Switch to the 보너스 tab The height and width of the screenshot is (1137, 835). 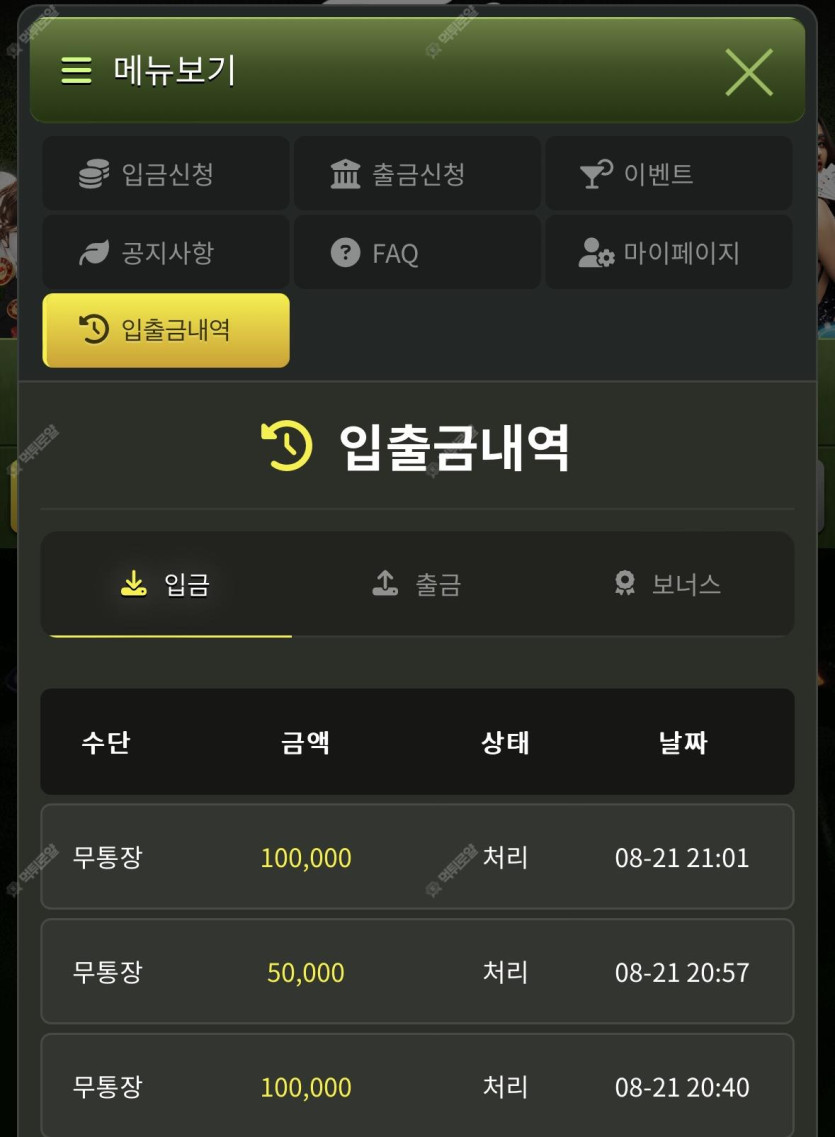pos(668,584)
